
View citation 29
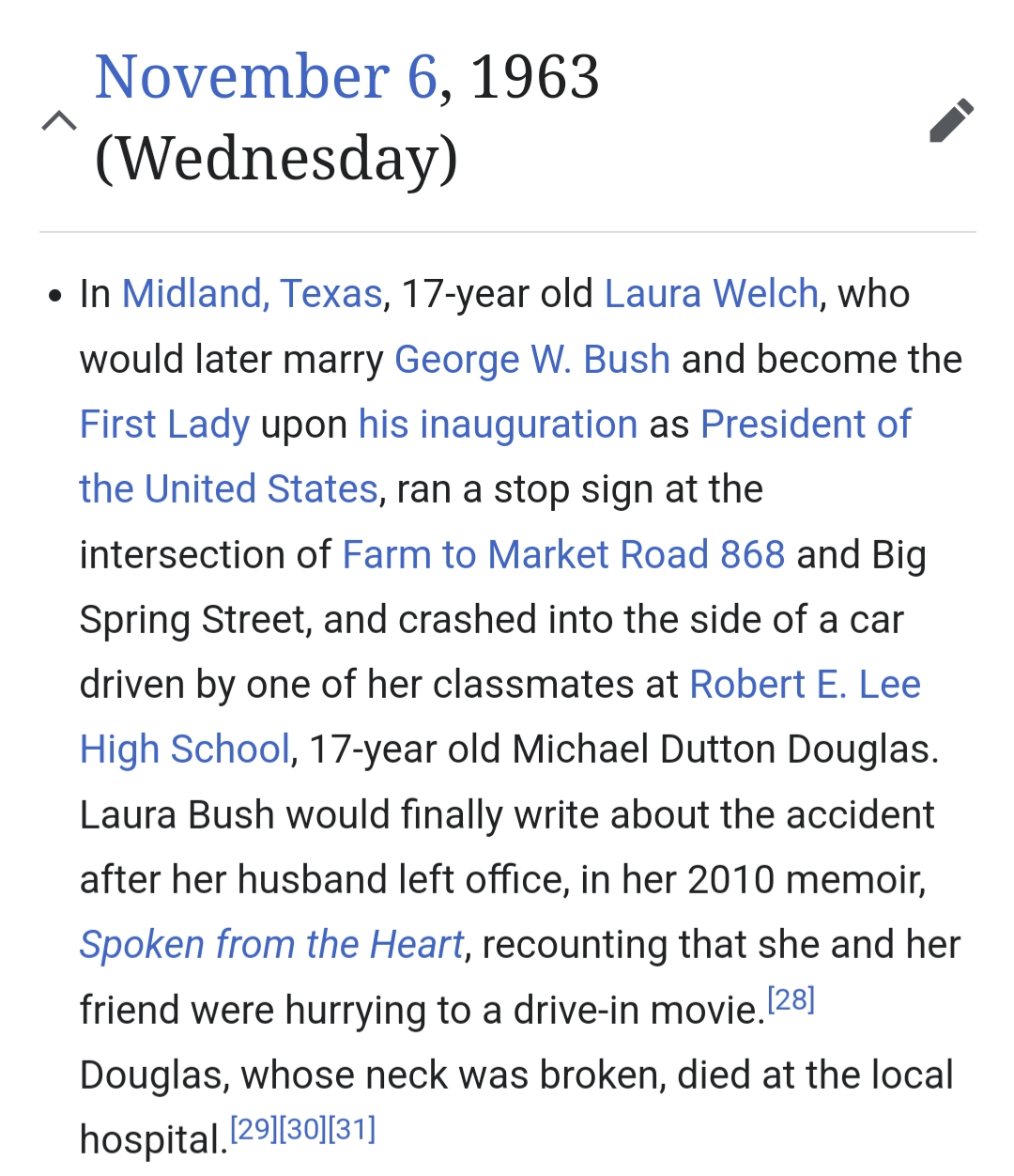point(253,1130)
